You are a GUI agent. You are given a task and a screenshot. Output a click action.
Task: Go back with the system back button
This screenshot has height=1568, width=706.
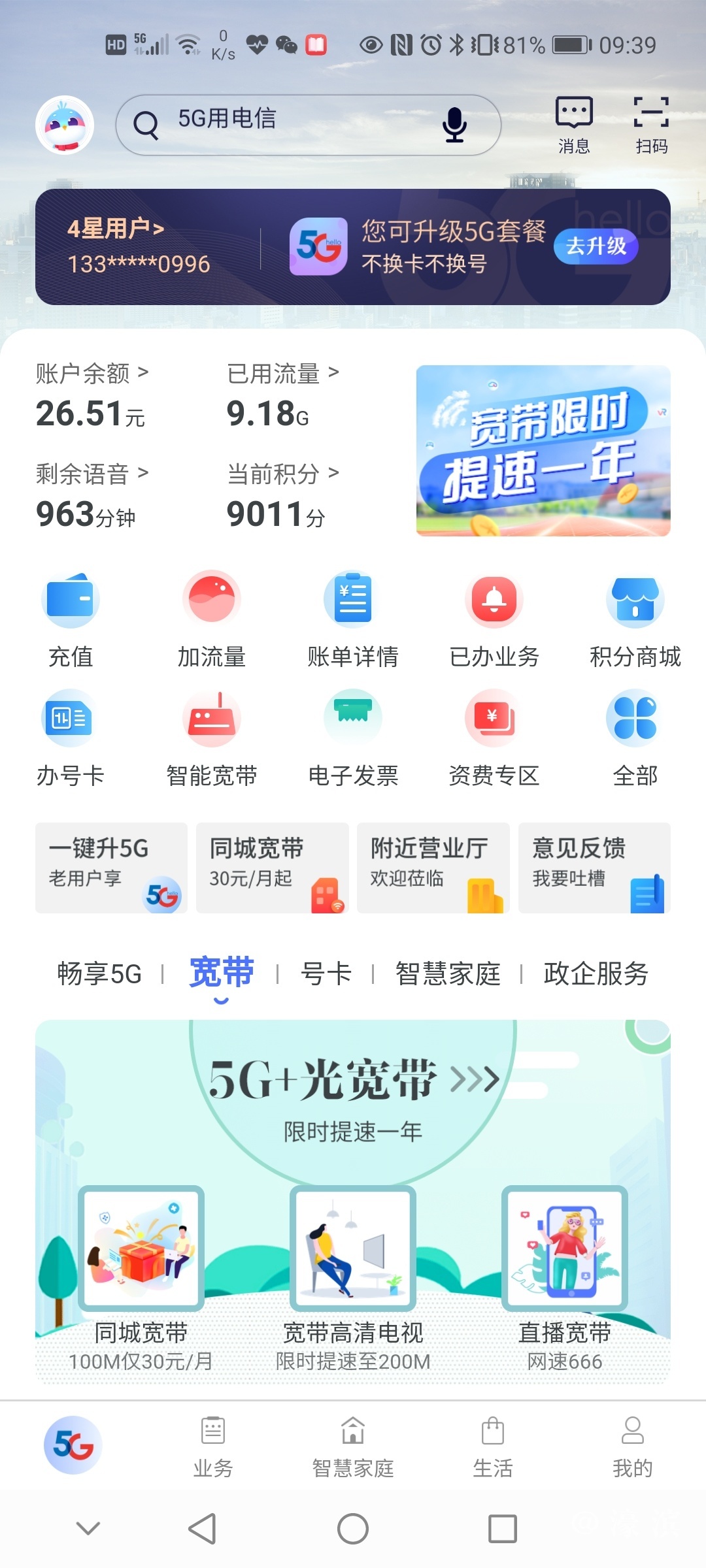pos(202,1529)
